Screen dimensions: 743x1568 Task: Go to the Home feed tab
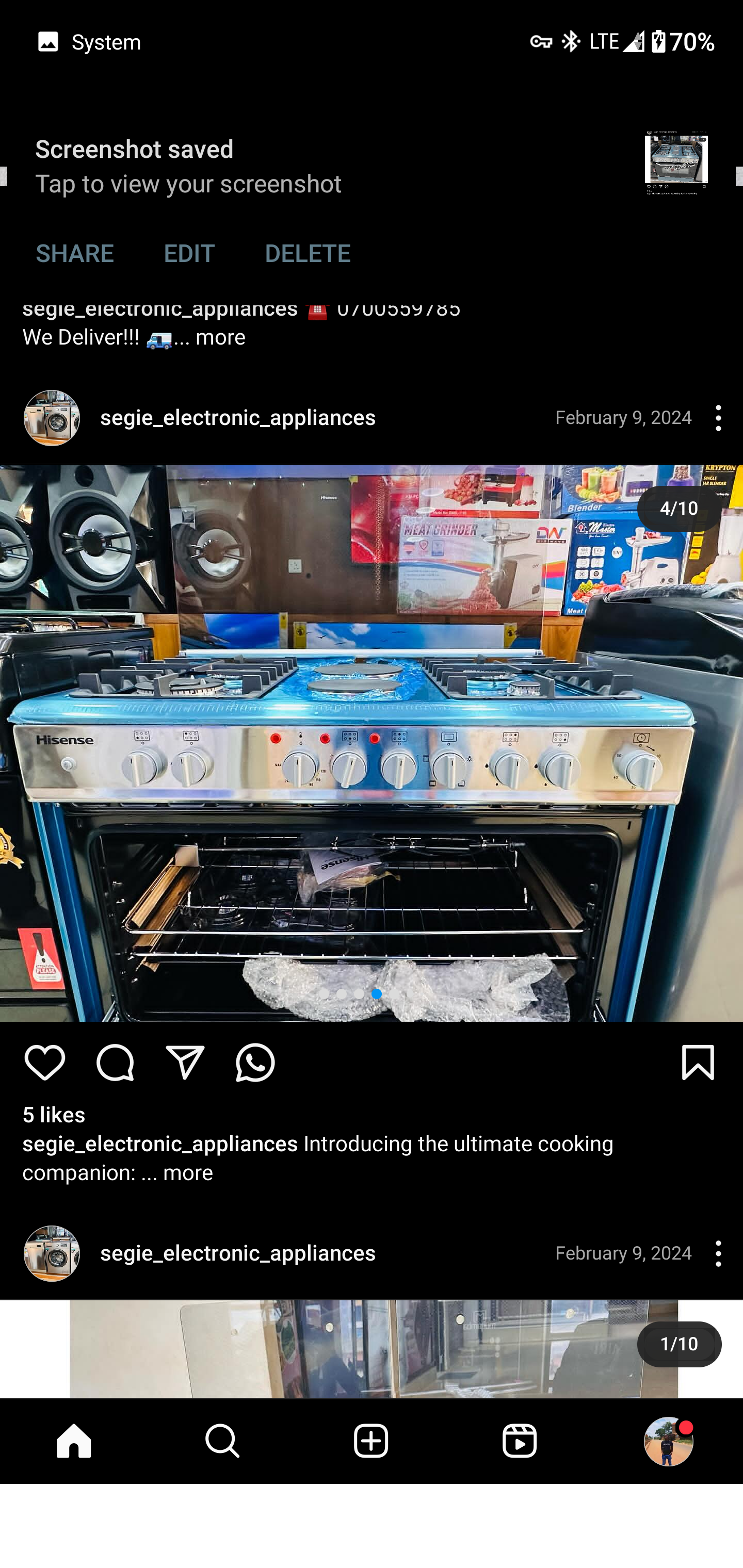74,1441
